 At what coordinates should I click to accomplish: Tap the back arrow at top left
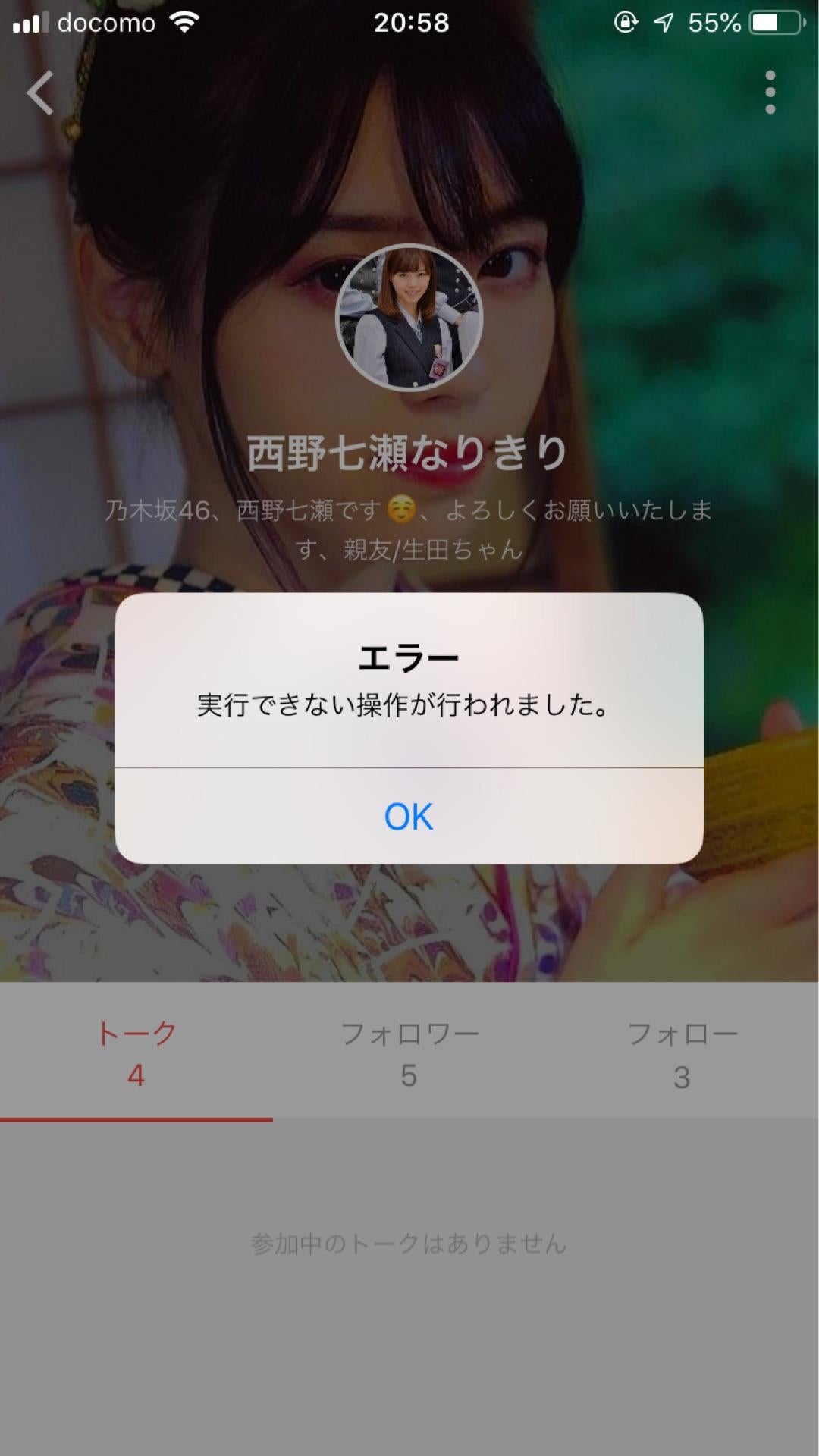39,93
